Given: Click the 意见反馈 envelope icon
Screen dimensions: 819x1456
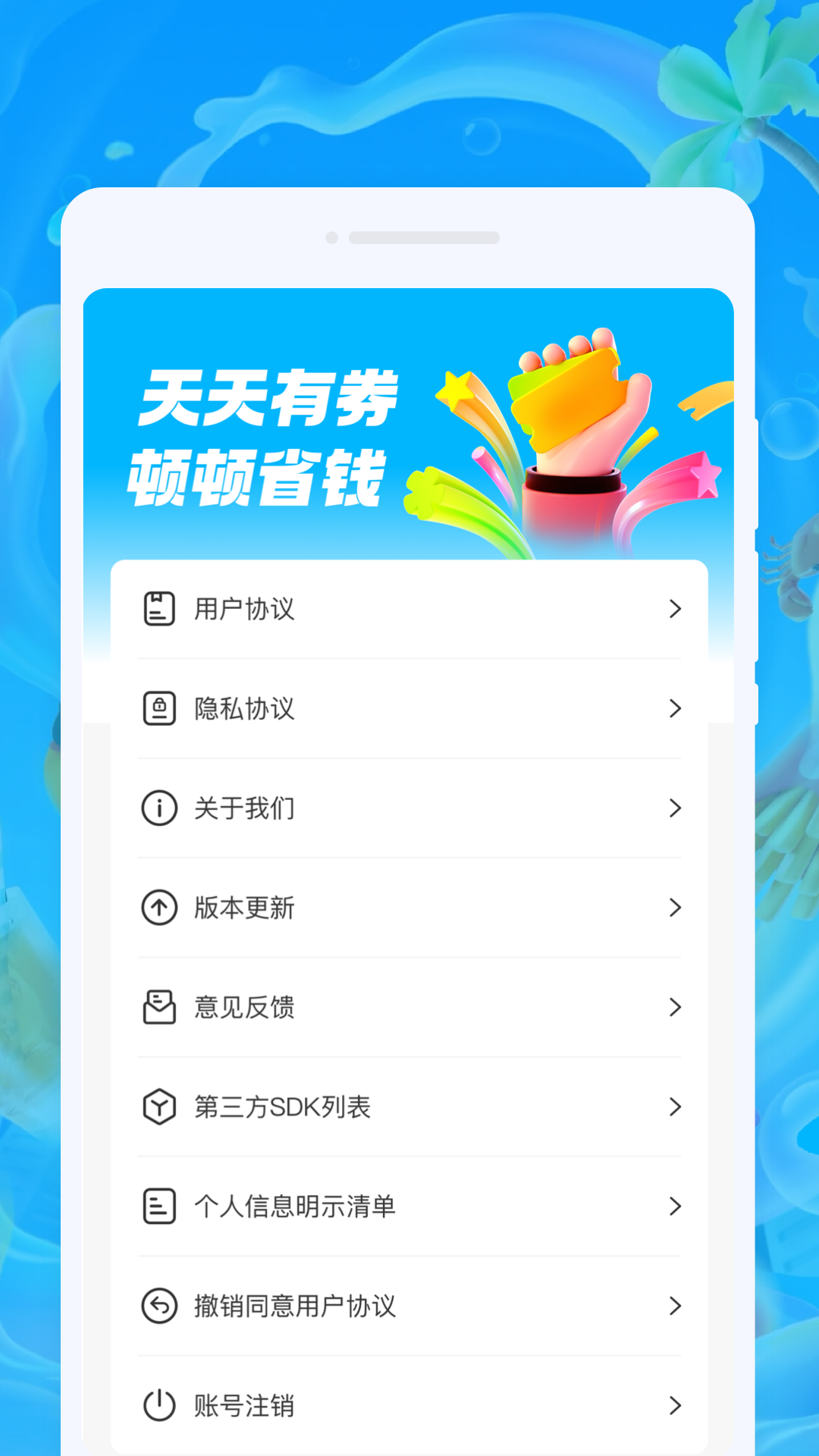Looking at the screenshot, I should tap(158, 1008).
